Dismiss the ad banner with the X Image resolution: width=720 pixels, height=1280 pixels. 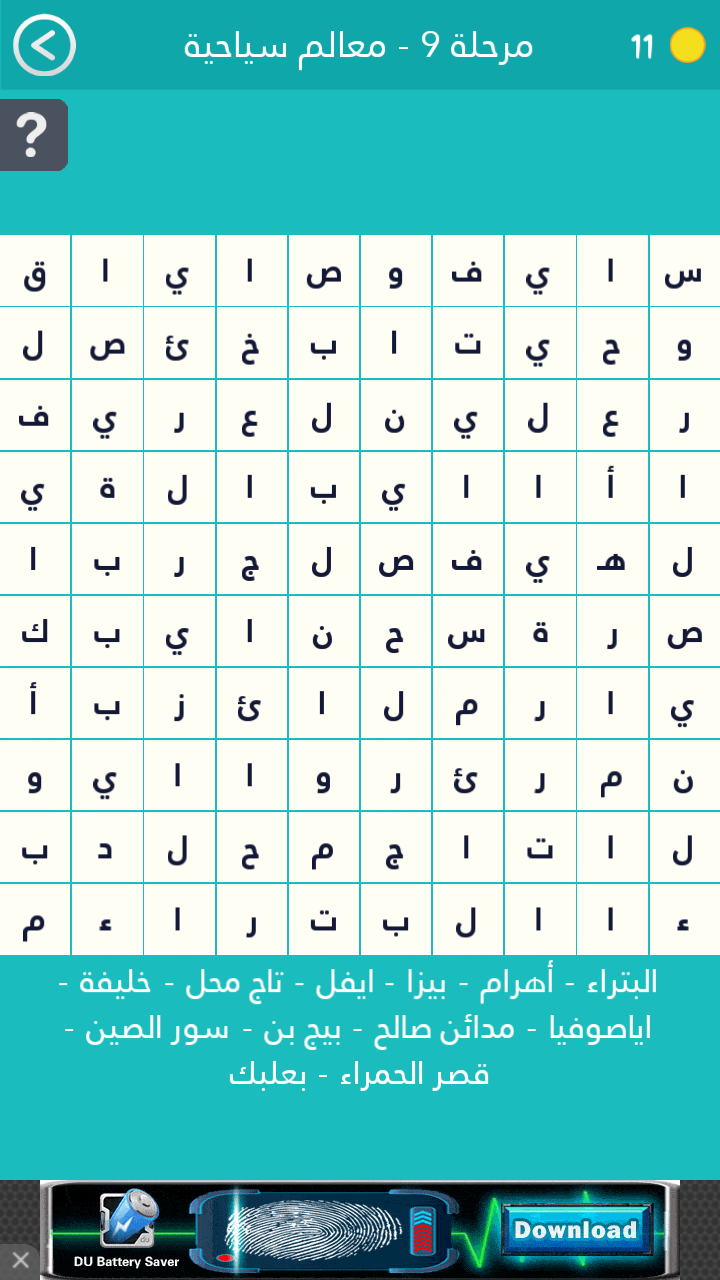20,1260
